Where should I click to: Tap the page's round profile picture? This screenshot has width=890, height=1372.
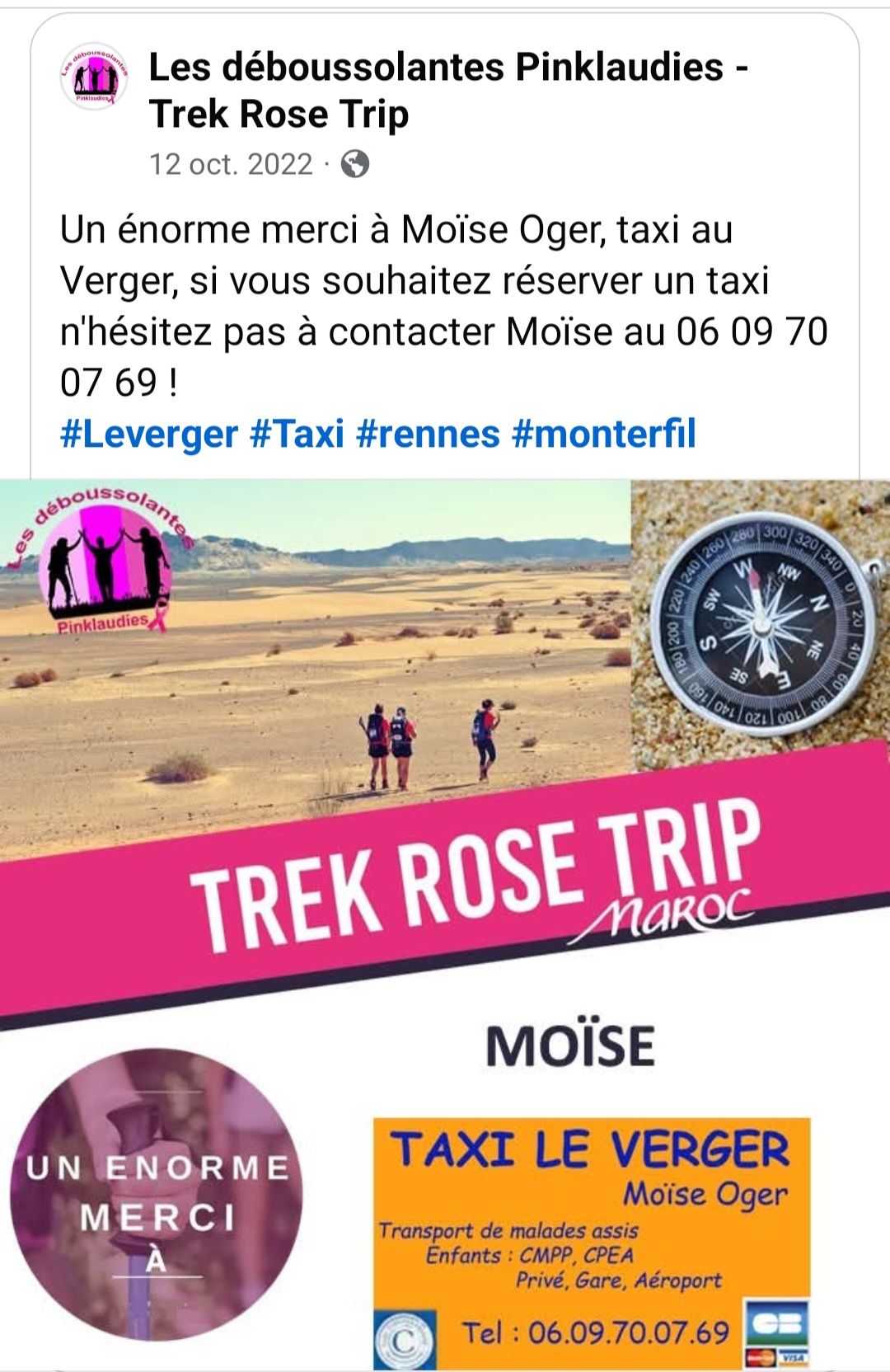click(x=94, y=77)
